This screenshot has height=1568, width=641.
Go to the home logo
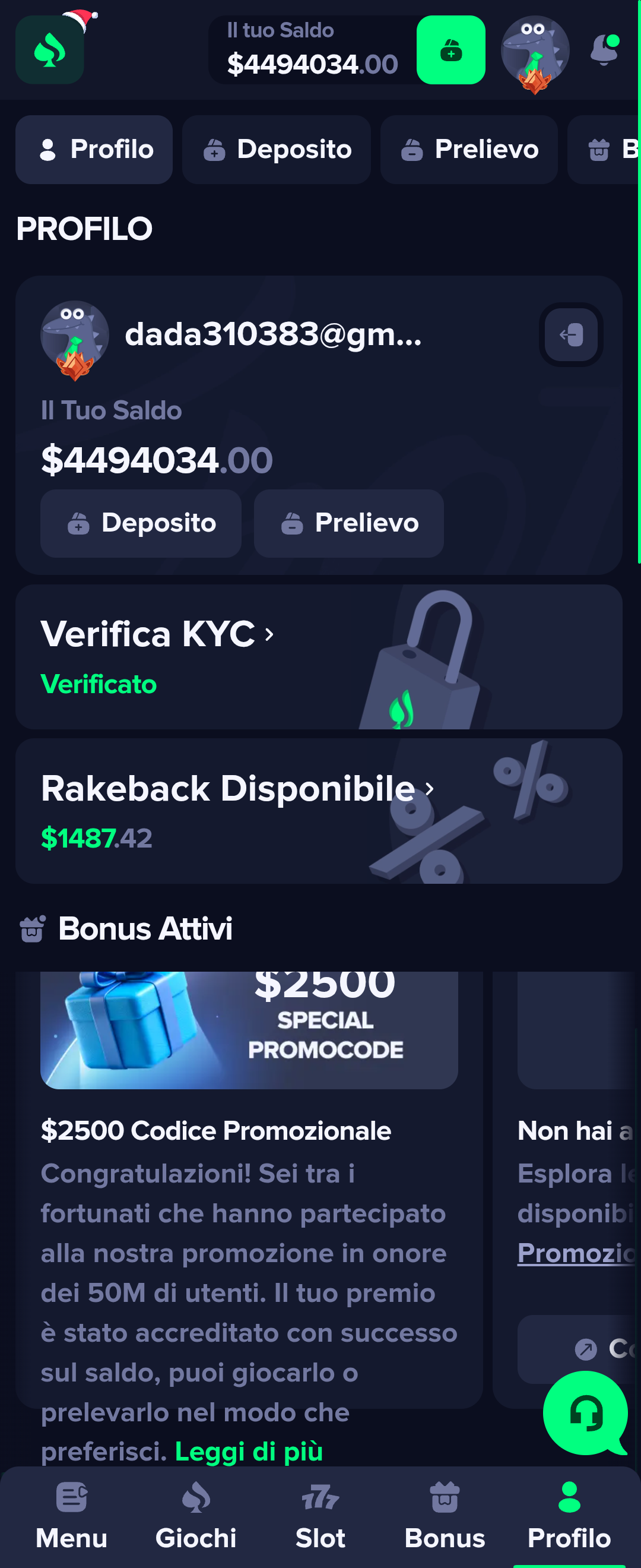point(50,50)
